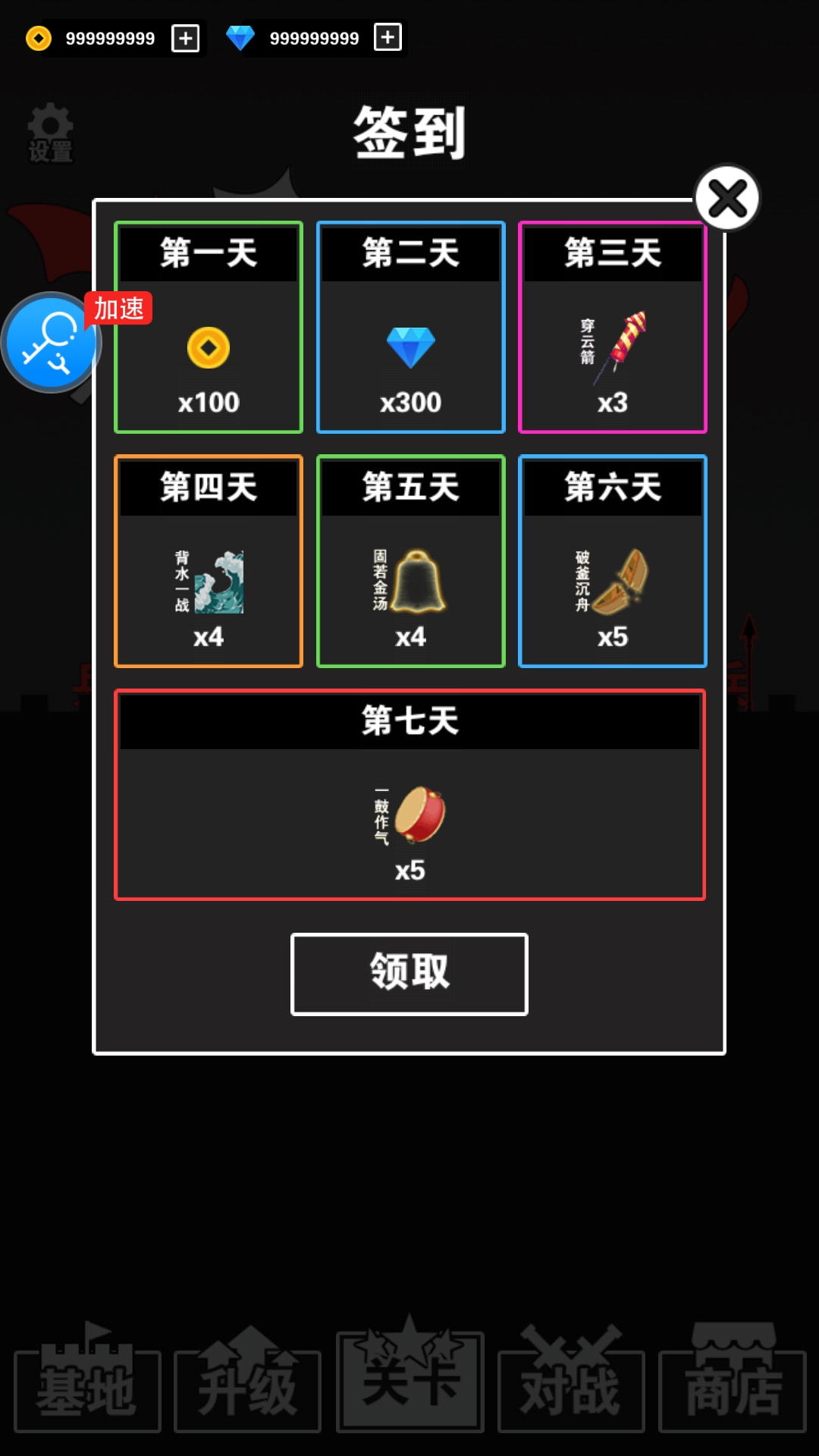Add more gold coins with plus
The width and height of the screenshot is (819, 1456).
click(x=185, y=38)
